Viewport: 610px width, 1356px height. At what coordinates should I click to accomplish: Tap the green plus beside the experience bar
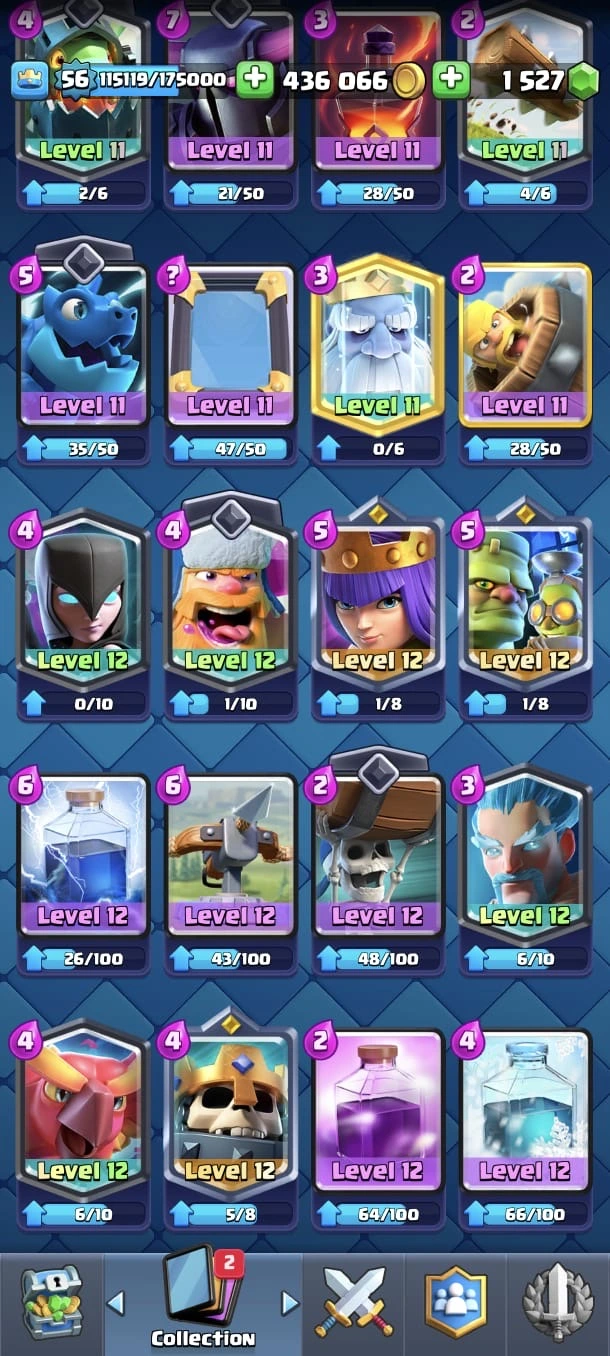point(255,79)
